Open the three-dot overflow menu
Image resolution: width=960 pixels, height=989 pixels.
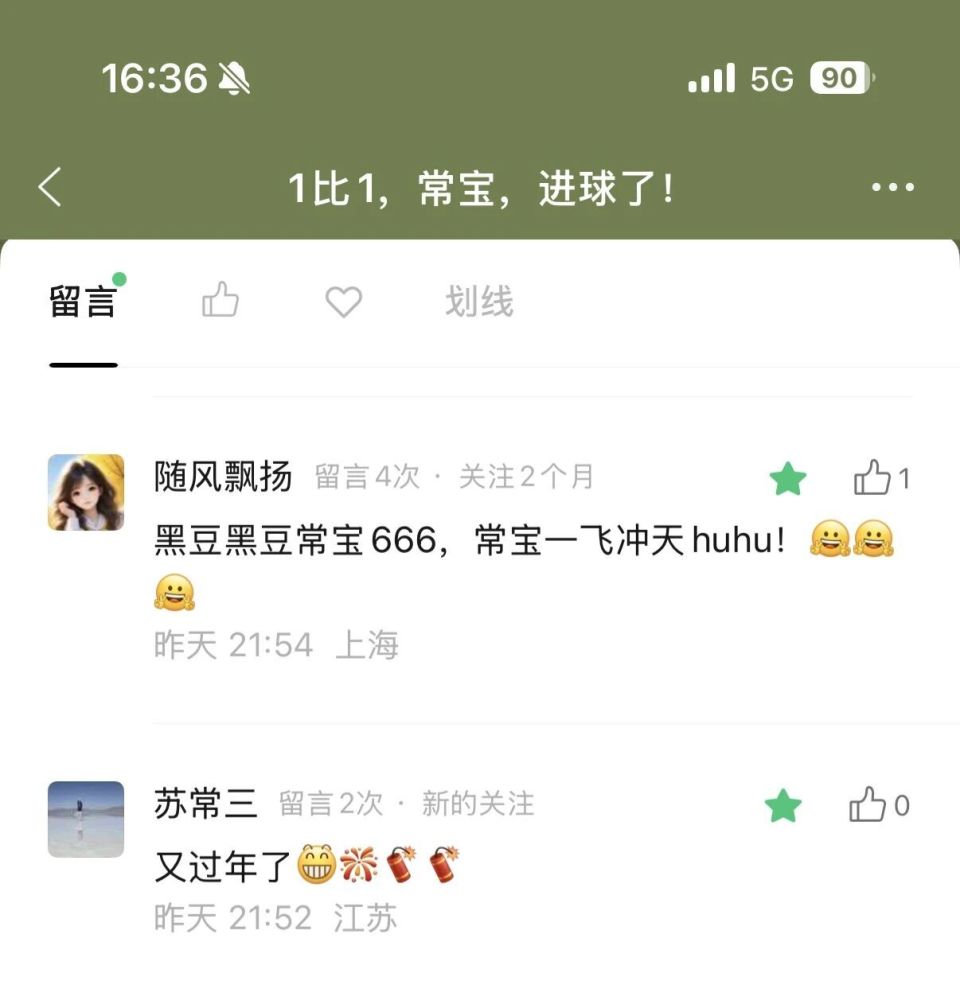[892, 187]
